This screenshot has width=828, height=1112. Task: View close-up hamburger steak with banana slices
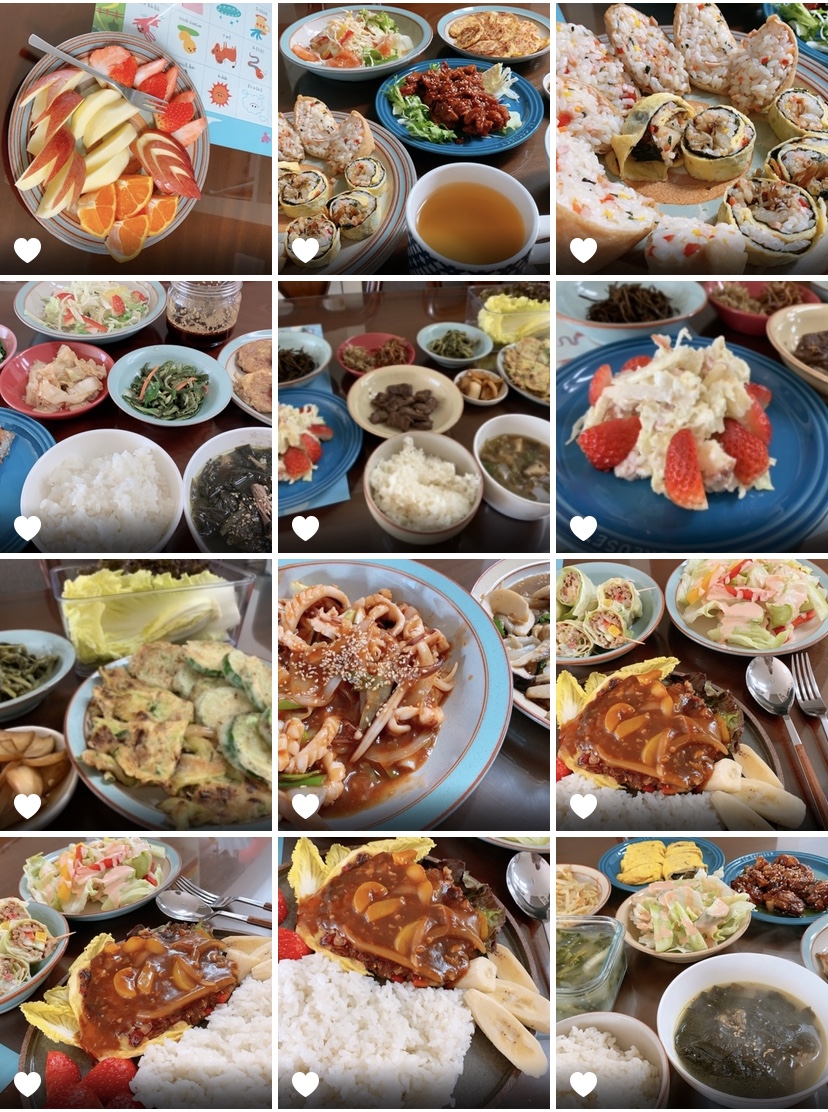click(x=413, y=972)
